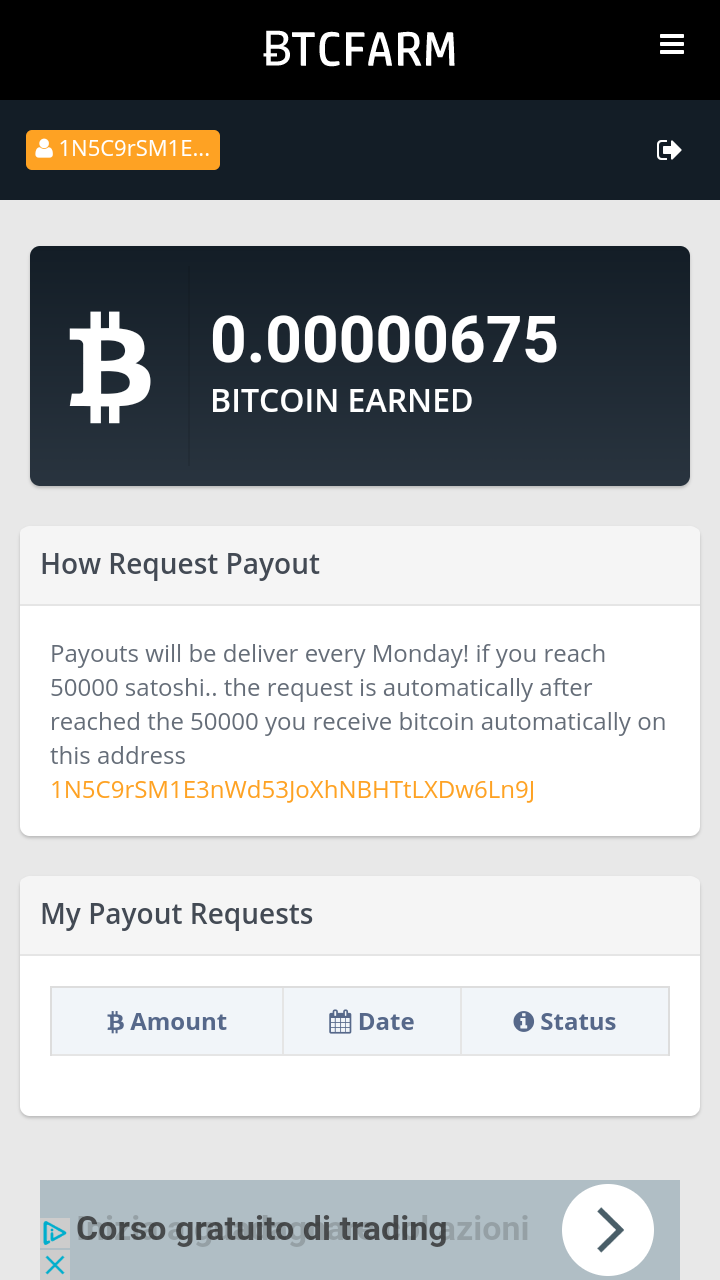Select the calendar icon next to Date

[341, 1021]
